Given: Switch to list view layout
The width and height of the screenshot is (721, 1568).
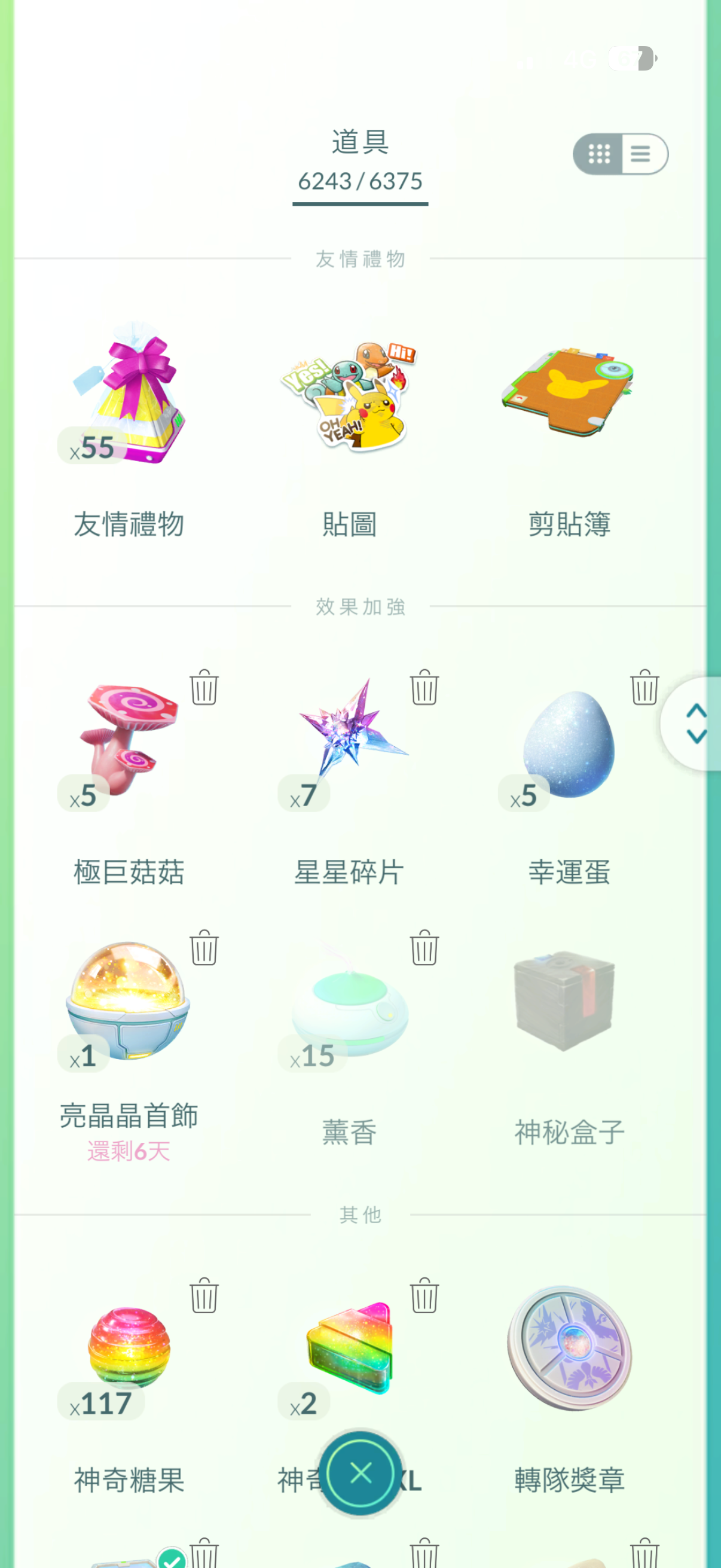Looking at the screenshot, I should (641, 154).
